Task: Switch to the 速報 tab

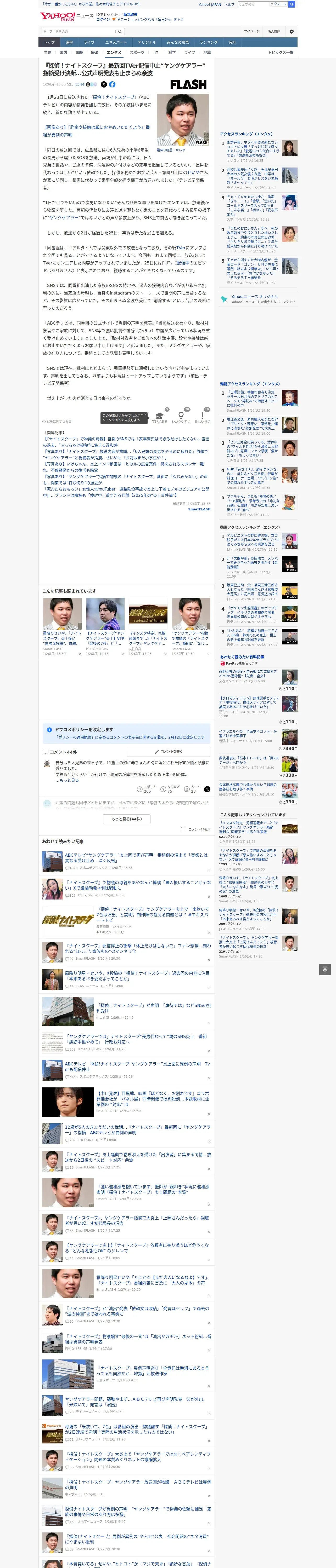Action: coord(69,43)
